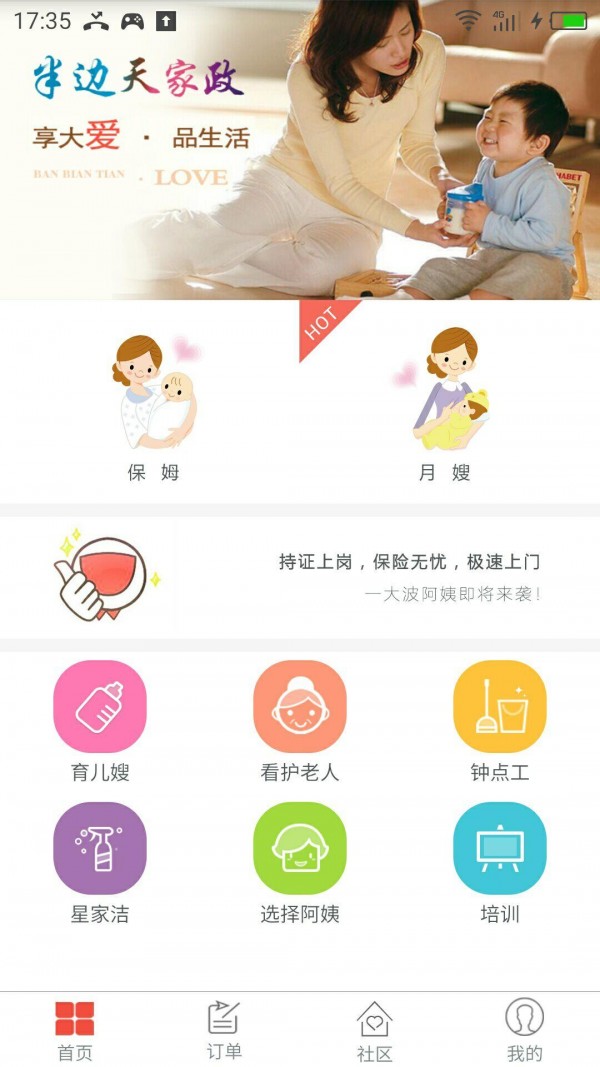Open the 我的 profile tab
Viewport: 600px width, 1067px height.
coord(524,1030)
